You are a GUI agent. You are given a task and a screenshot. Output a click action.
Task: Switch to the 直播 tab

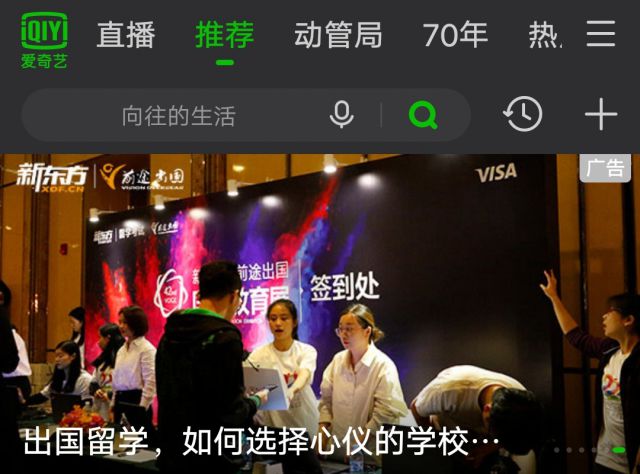(126, 36)
